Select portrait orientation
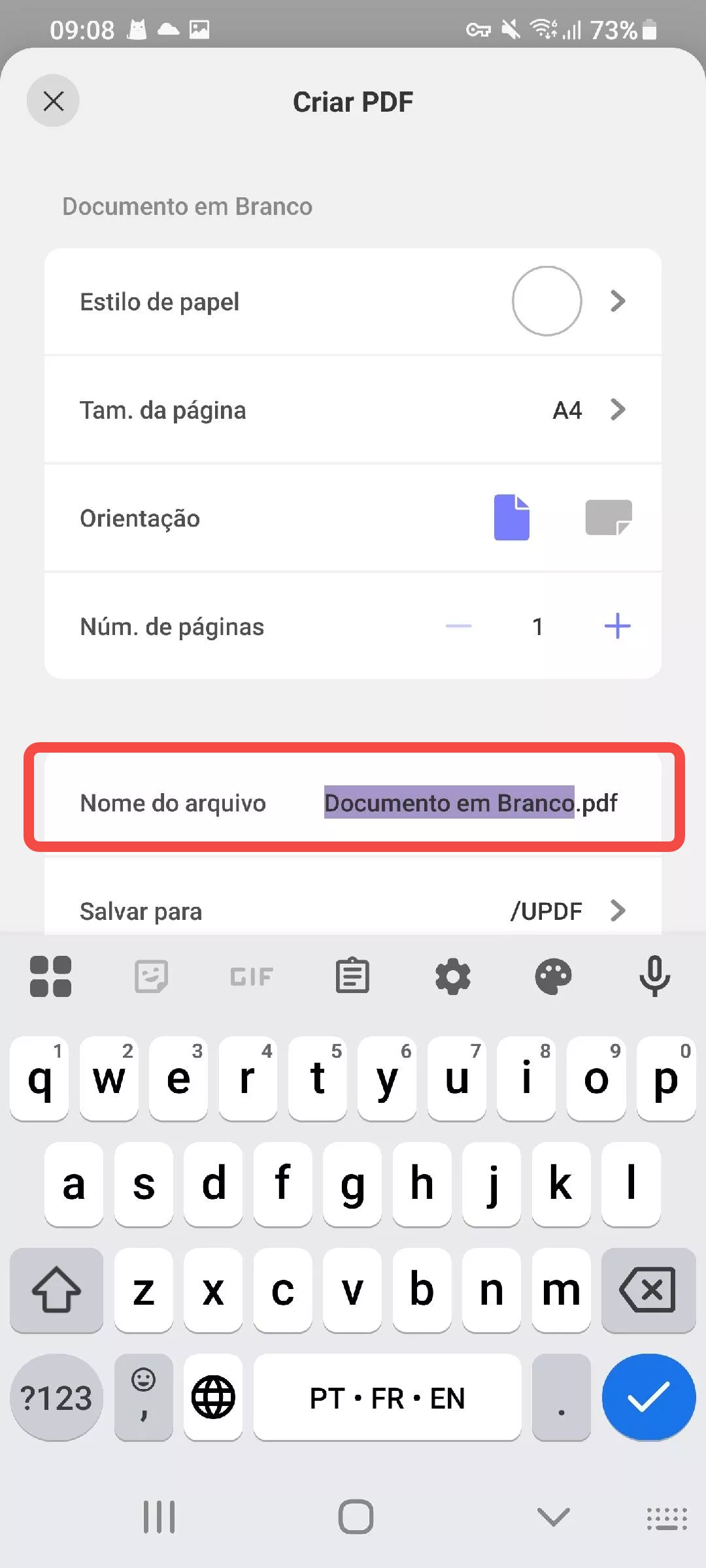 click(511, 517)
